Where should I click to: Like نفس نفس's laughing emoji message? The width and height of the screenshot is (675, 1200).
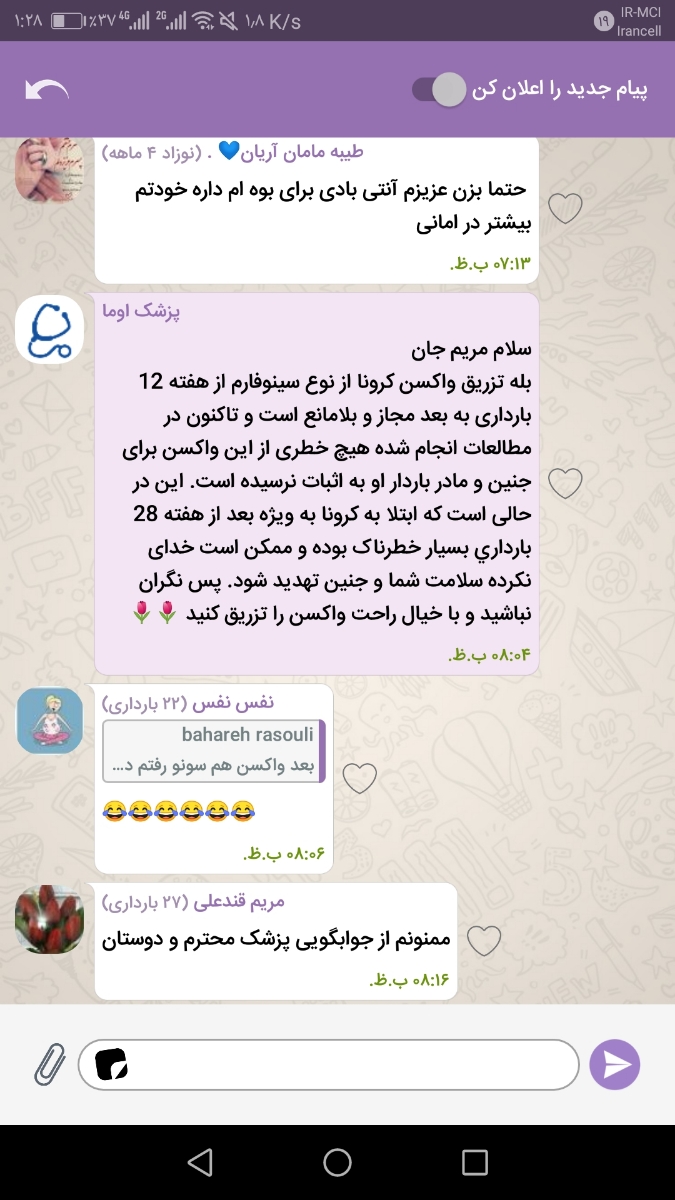point(360,777)
